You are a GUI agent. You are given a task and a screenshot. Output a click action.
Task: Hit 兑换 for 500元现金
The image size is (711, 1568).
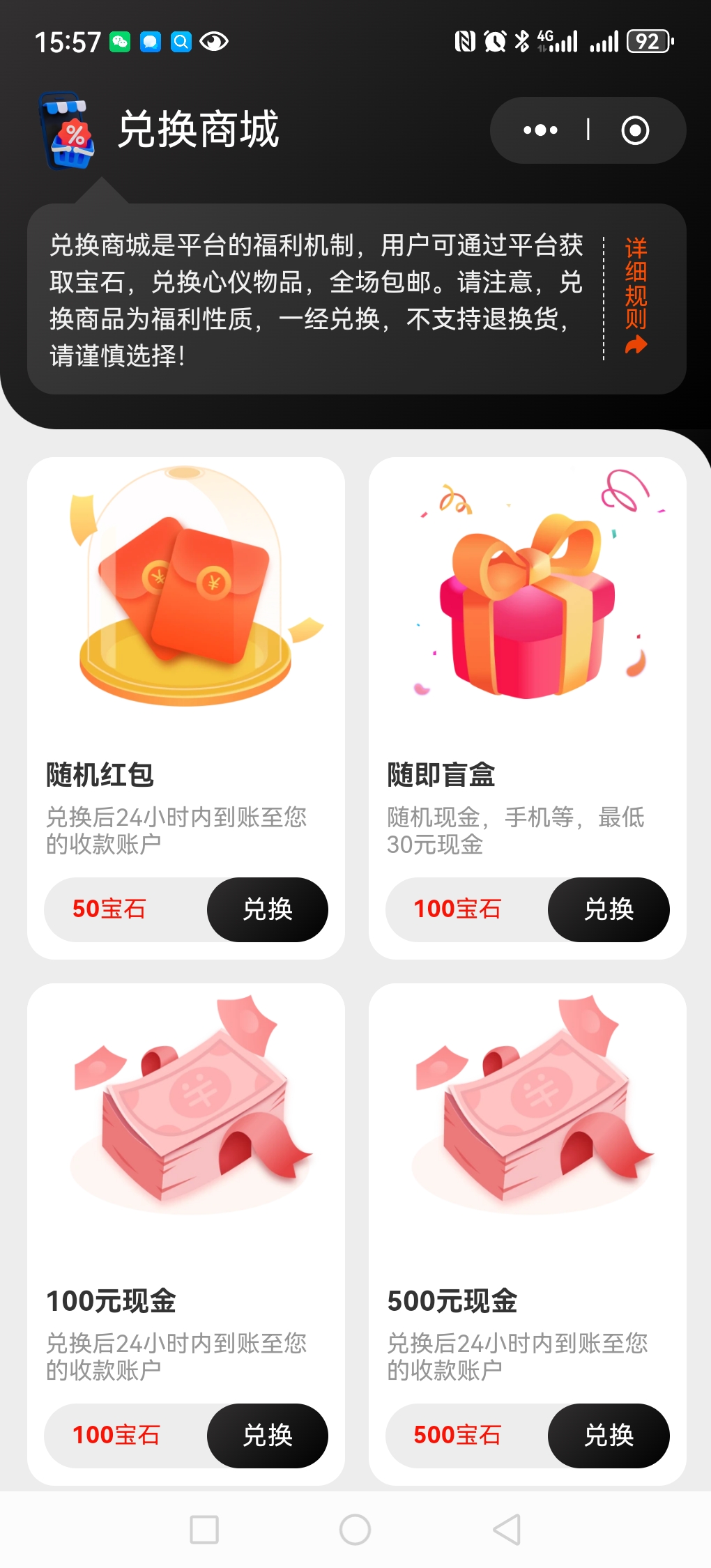(x=609, y=1436)
